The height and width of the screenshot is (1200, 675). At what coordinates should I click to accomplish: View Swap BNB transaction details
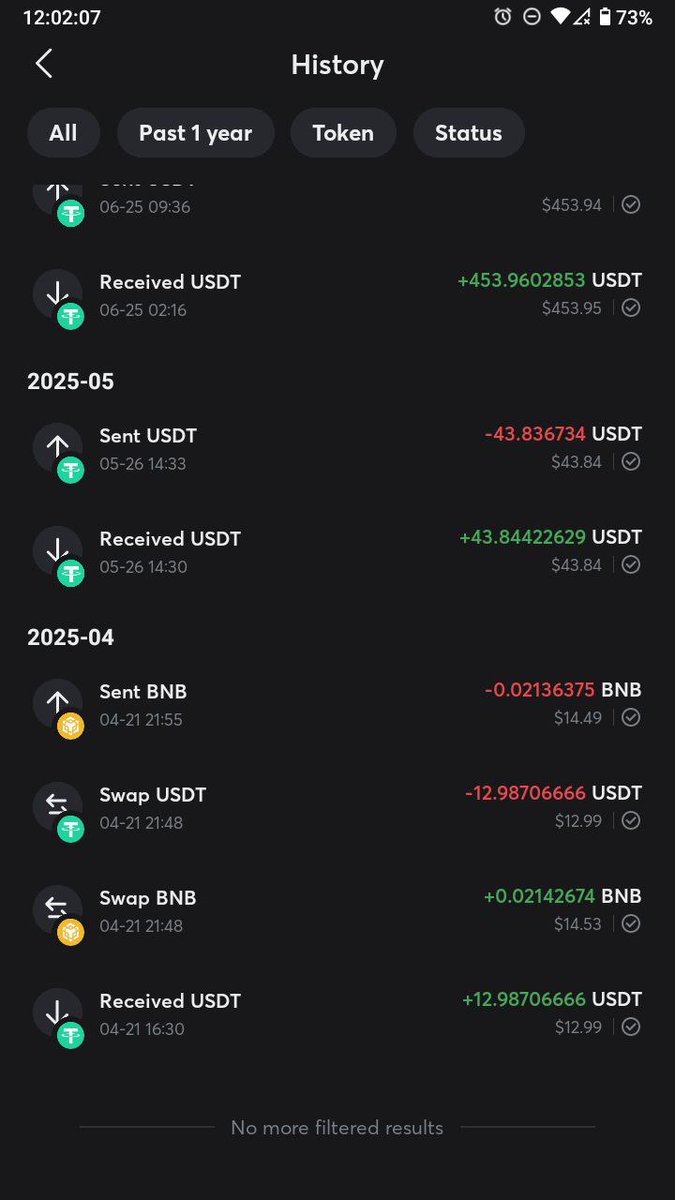(x=337, y=911)
